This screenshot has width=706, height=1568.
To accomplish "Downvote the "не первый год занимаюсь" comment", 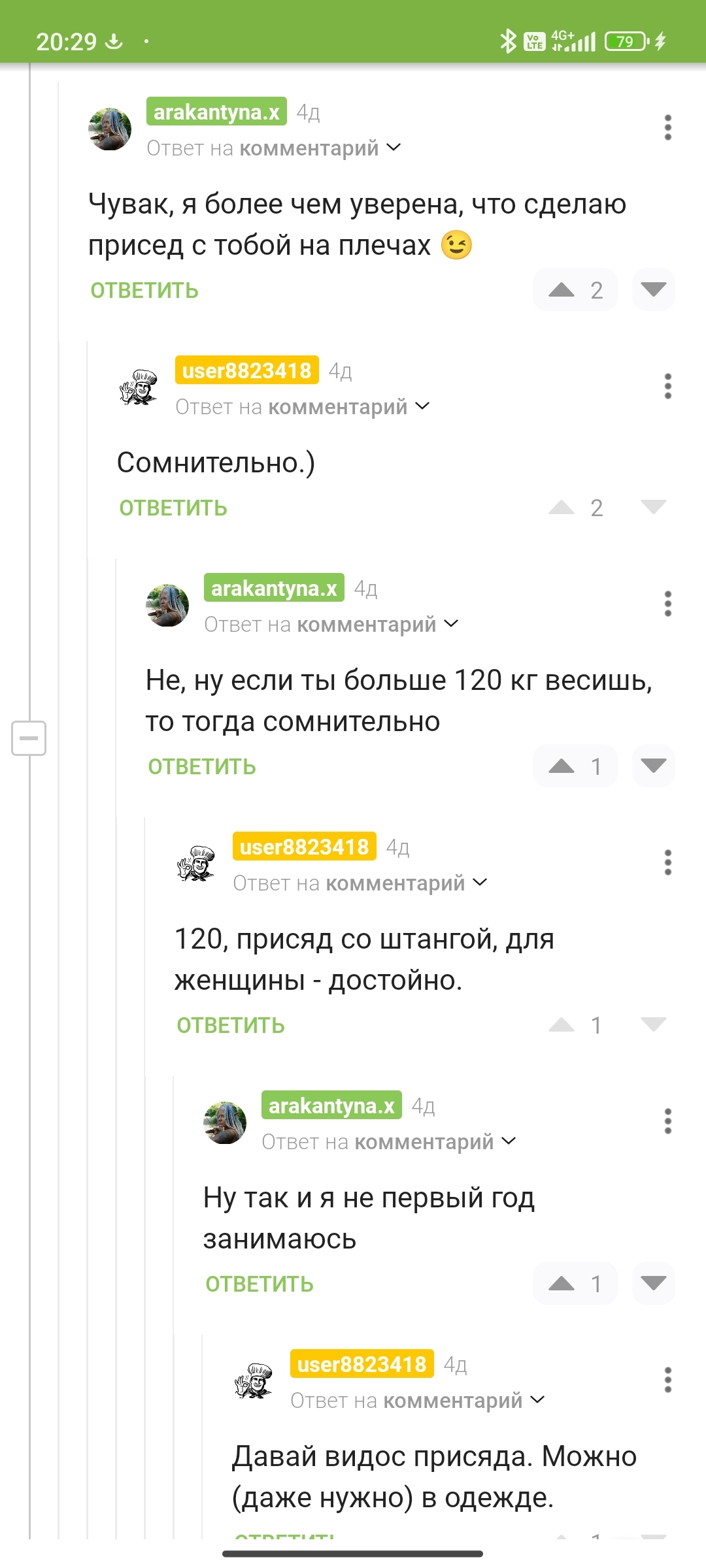I will [x=653, y=1284].
